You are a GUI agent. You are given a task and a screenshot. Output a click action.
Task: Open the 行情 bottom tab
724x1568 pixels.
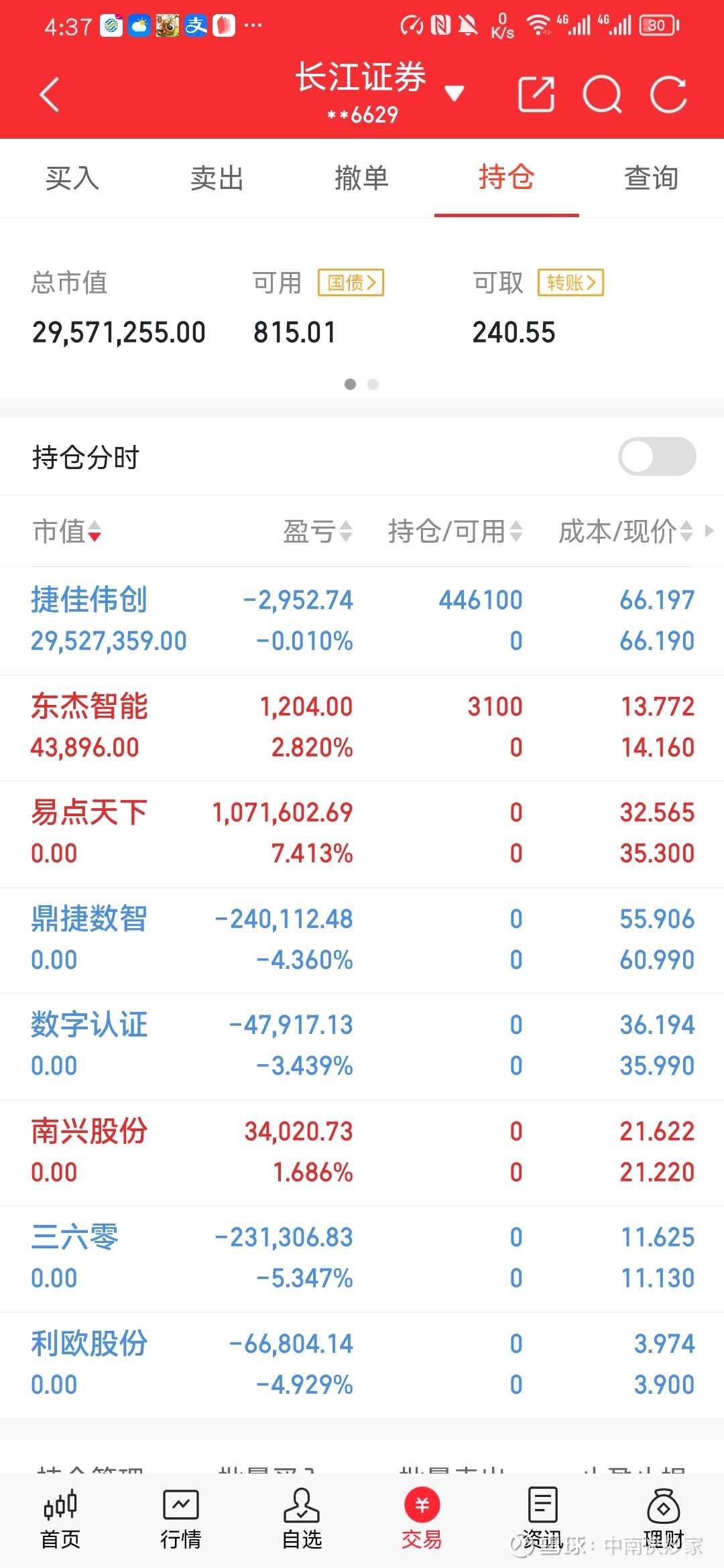pyautogui.click(x=181, y=1520)
